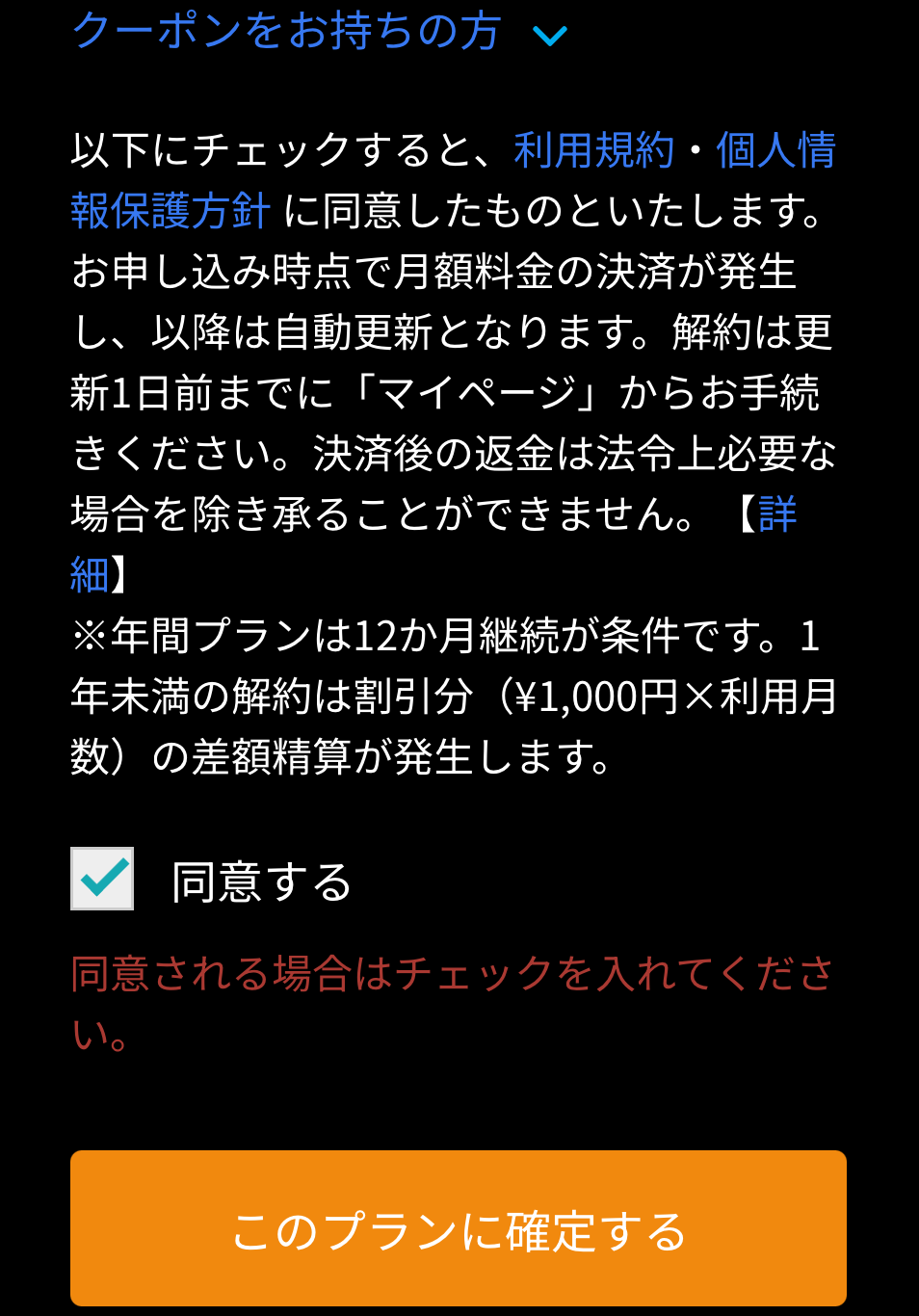Screen dimensions: 919x1316
Task: Toggle the 同意する checkbox
Action: point(102,879)
